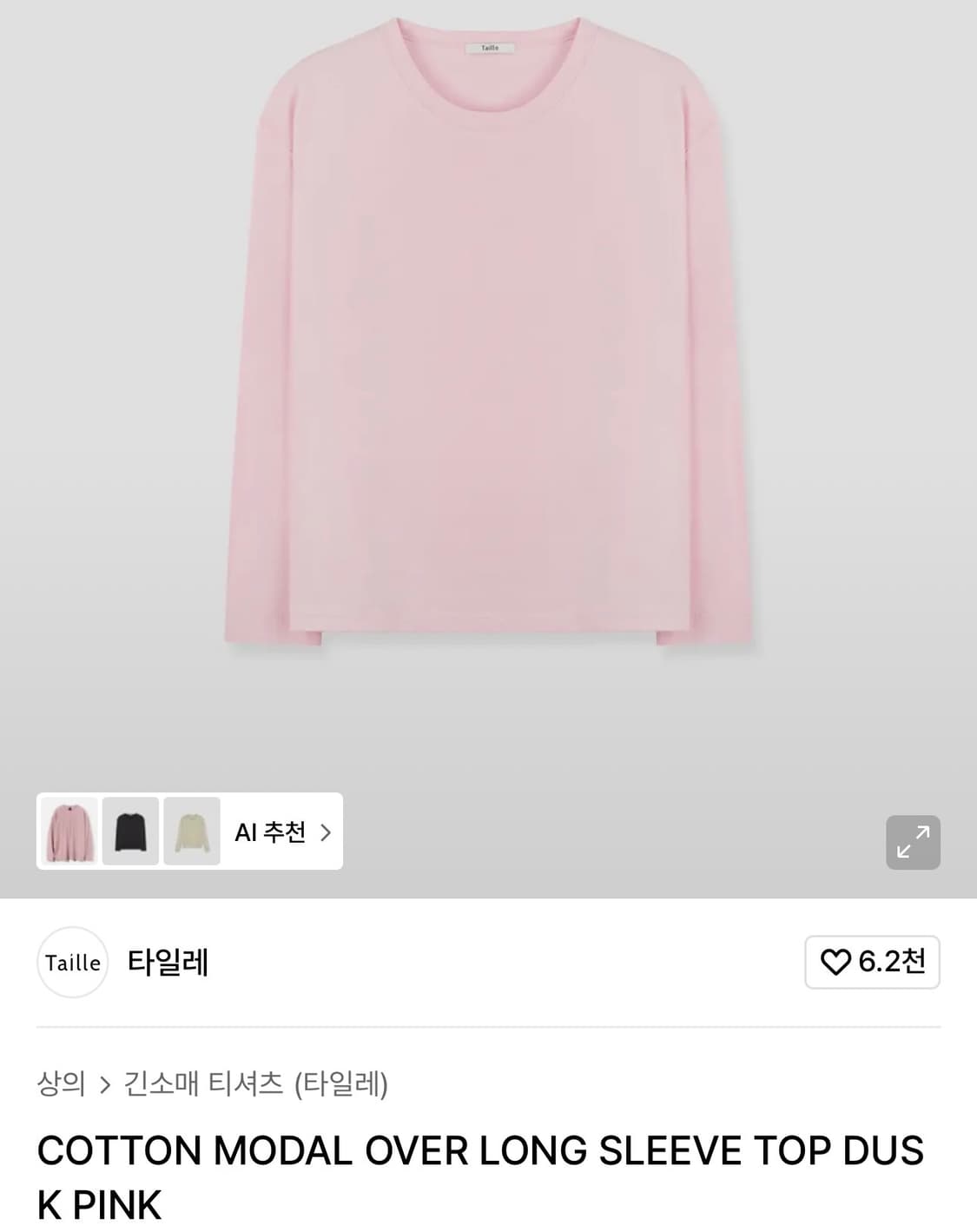Toggle the 6.2천 favorites counter button

[872, 962]
